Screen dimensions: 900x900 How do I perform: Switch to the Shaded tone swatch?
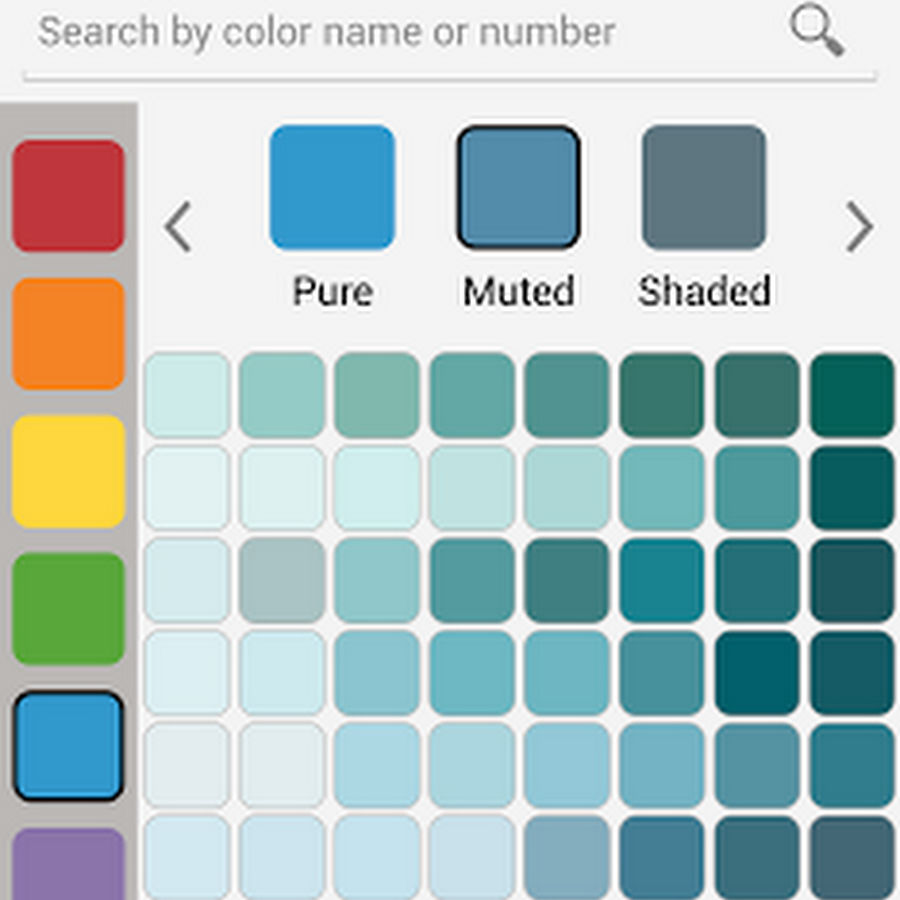pyautogui.click(x=704, y=187)
